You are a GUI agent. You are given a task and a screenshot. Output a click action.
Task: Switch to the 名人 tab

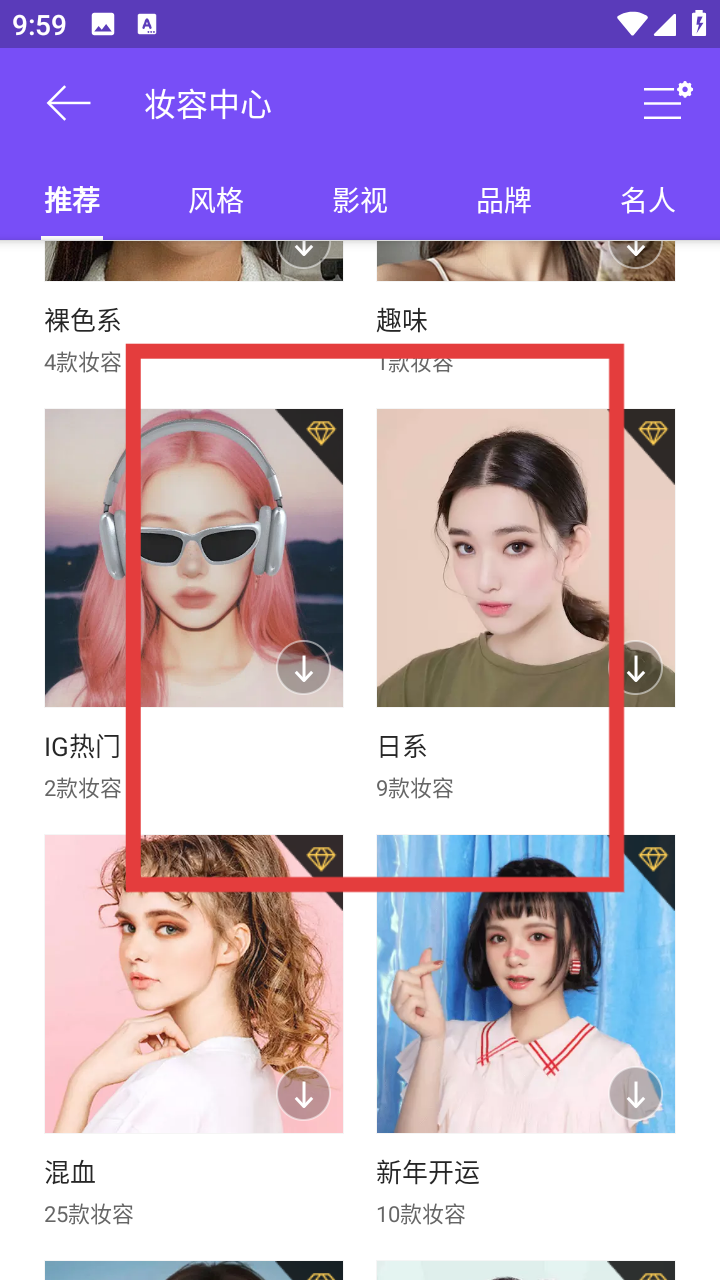click(x=647, y=201)
